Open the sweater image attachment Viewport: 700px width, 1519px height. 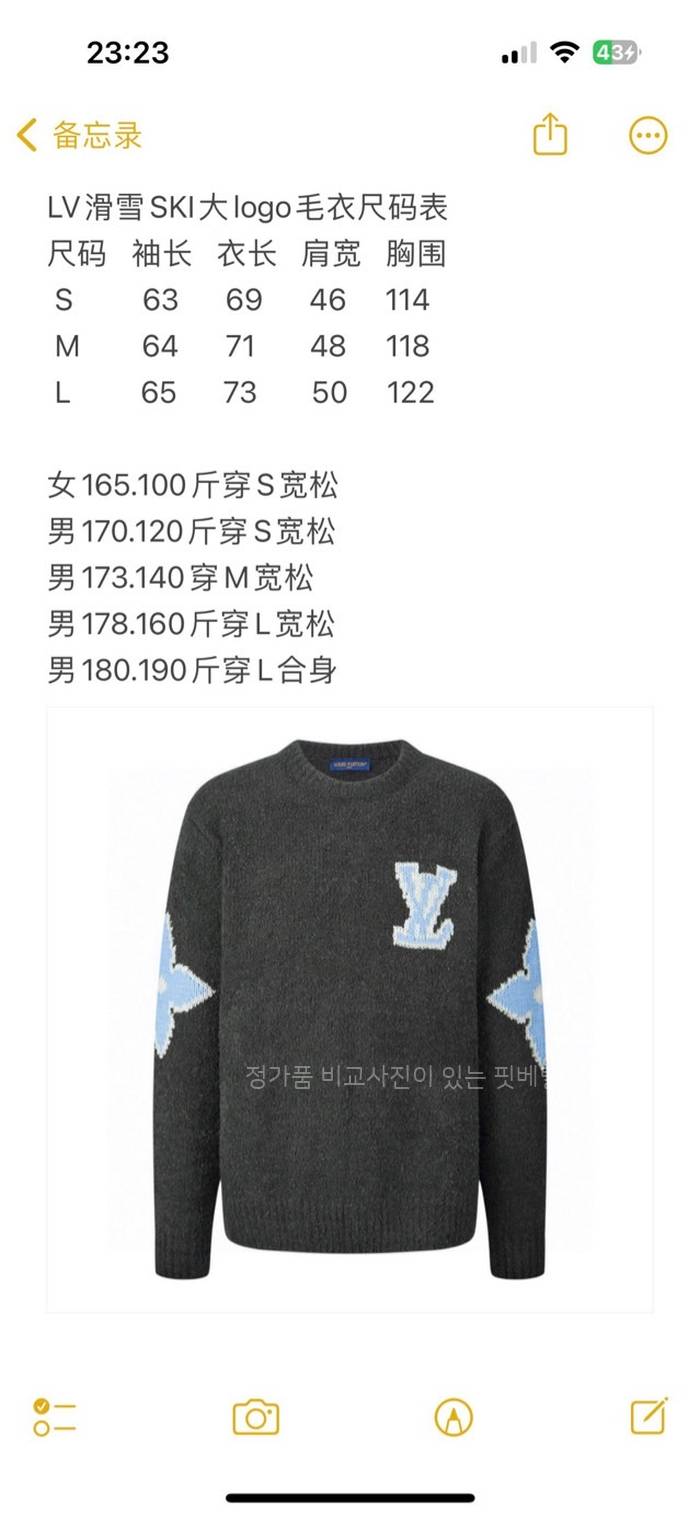click(350, 1010)
